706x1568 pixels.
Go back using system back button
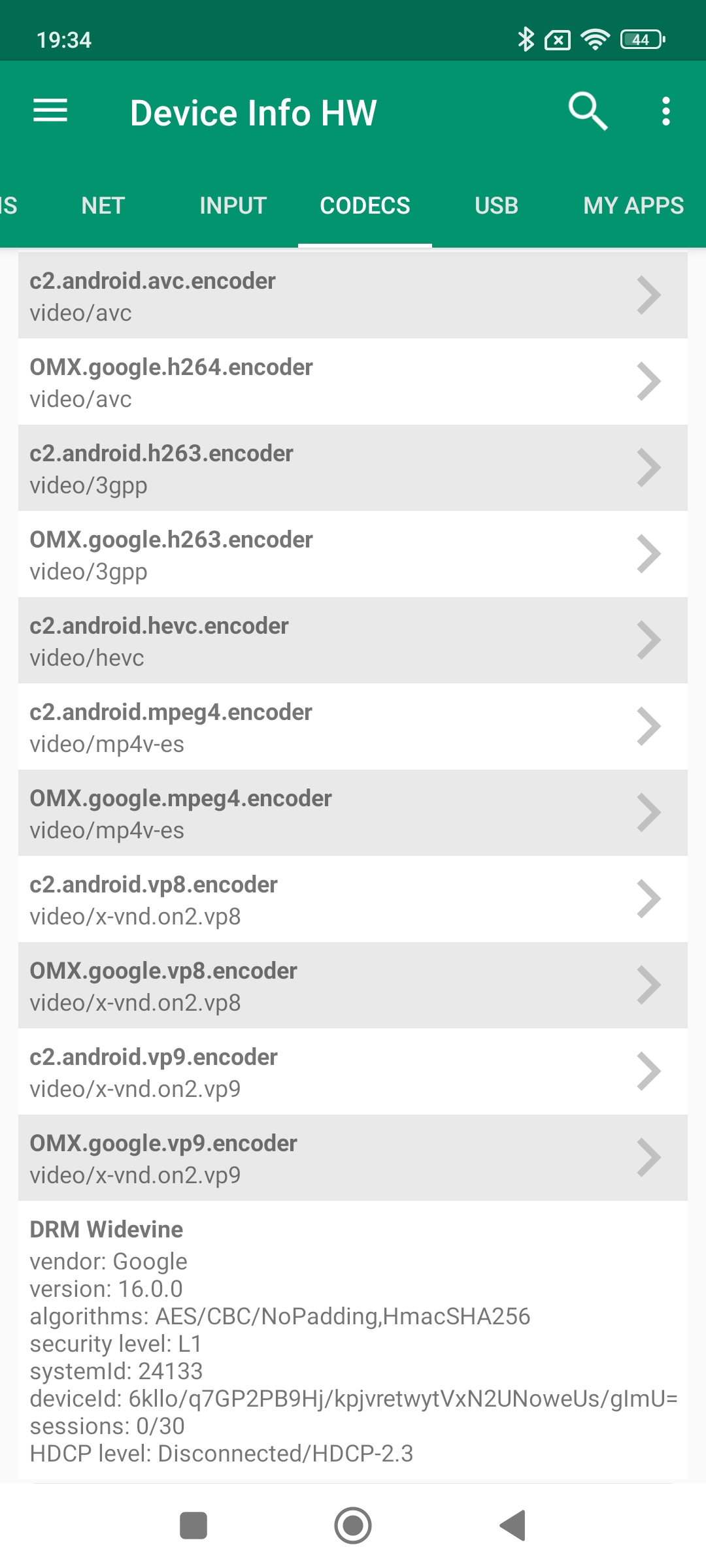pos(513,1526)
